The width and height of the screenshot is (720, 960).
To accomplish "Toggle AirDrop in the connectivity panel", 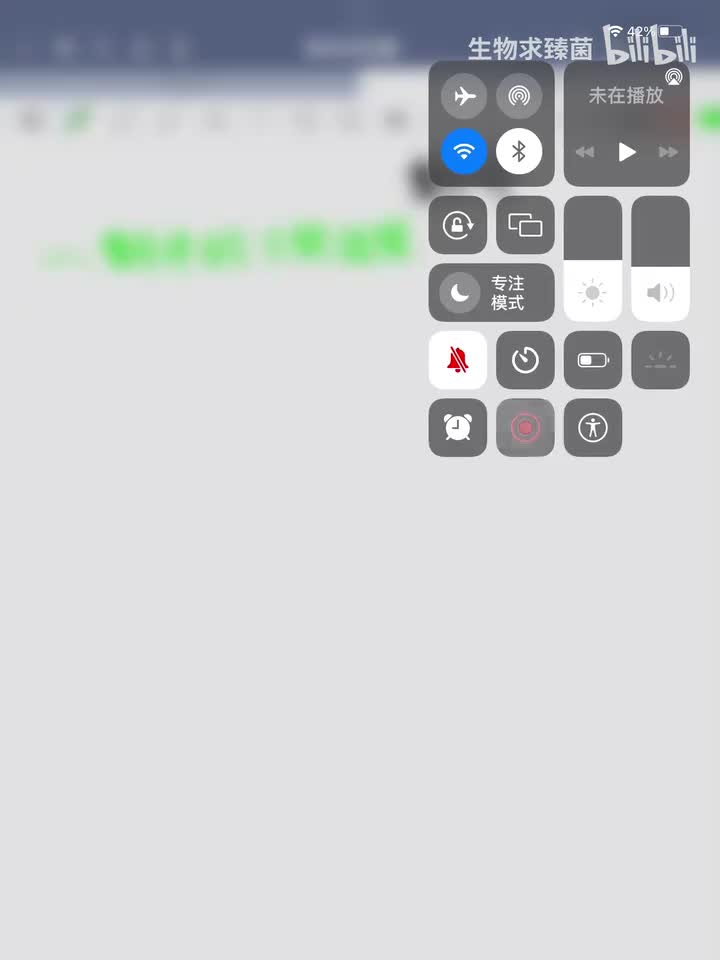I will point(519,97).
